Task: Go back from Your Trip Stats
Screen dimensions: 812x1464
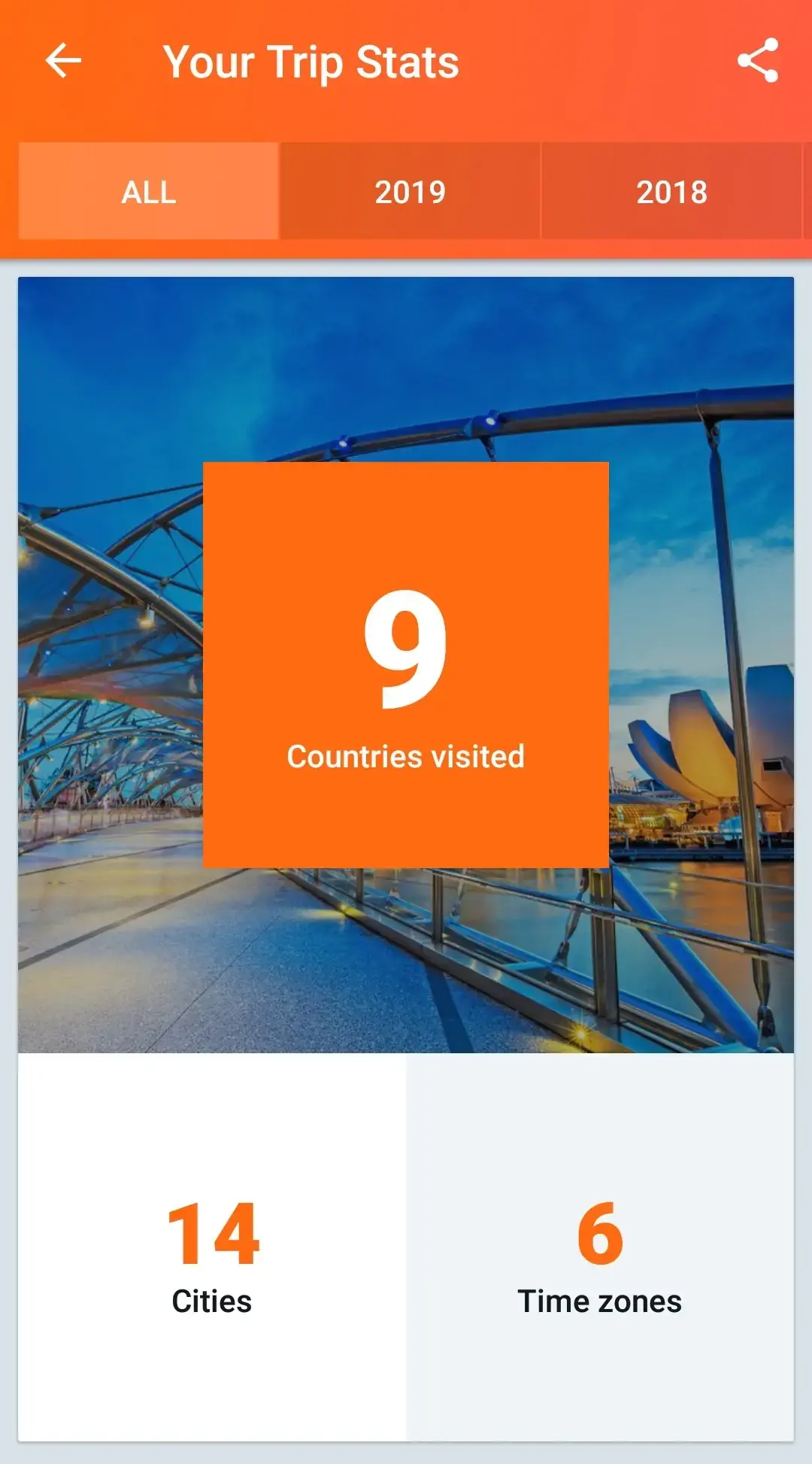Action: tap(63, 61)
